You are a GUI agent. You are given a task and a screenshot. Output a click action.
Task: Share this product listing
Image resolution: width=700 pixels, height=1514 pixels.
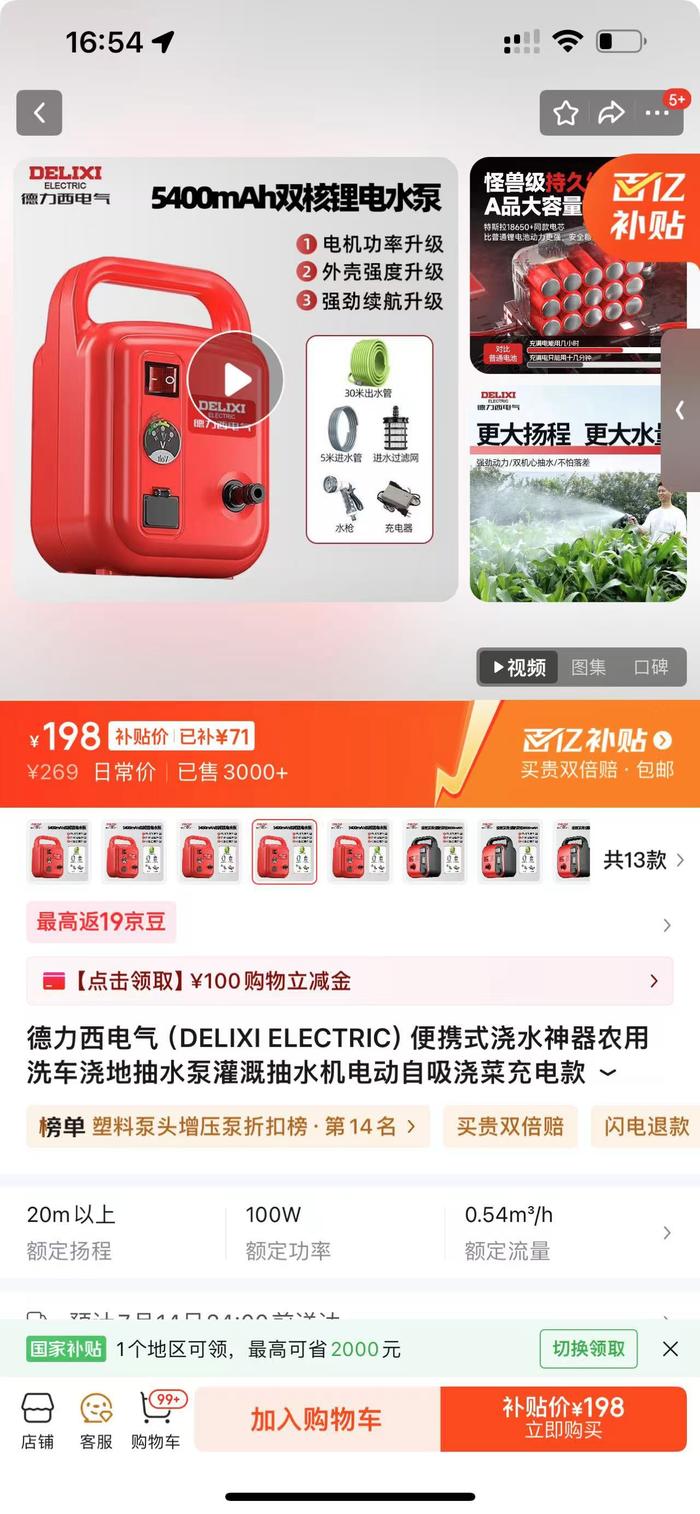(611, 113)
